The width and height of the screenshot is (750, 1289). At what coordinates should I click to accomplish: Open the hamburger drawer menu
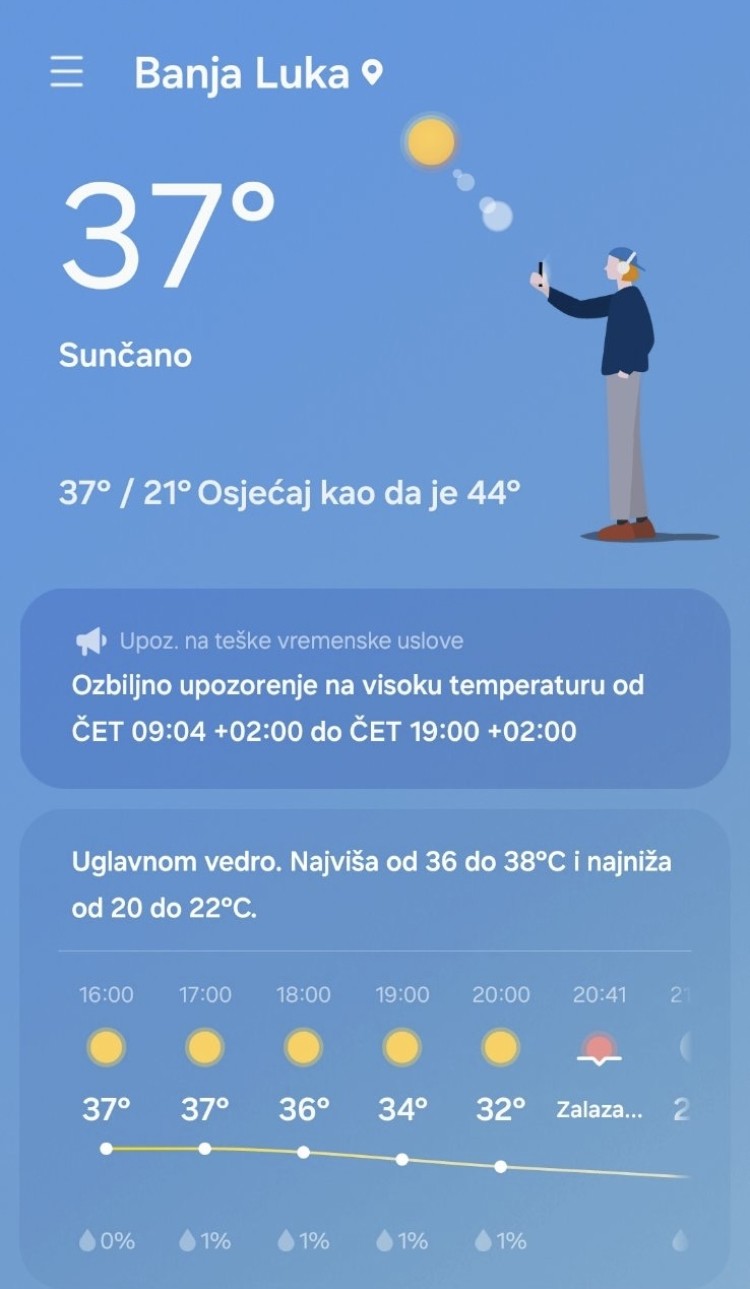(66, 72)
